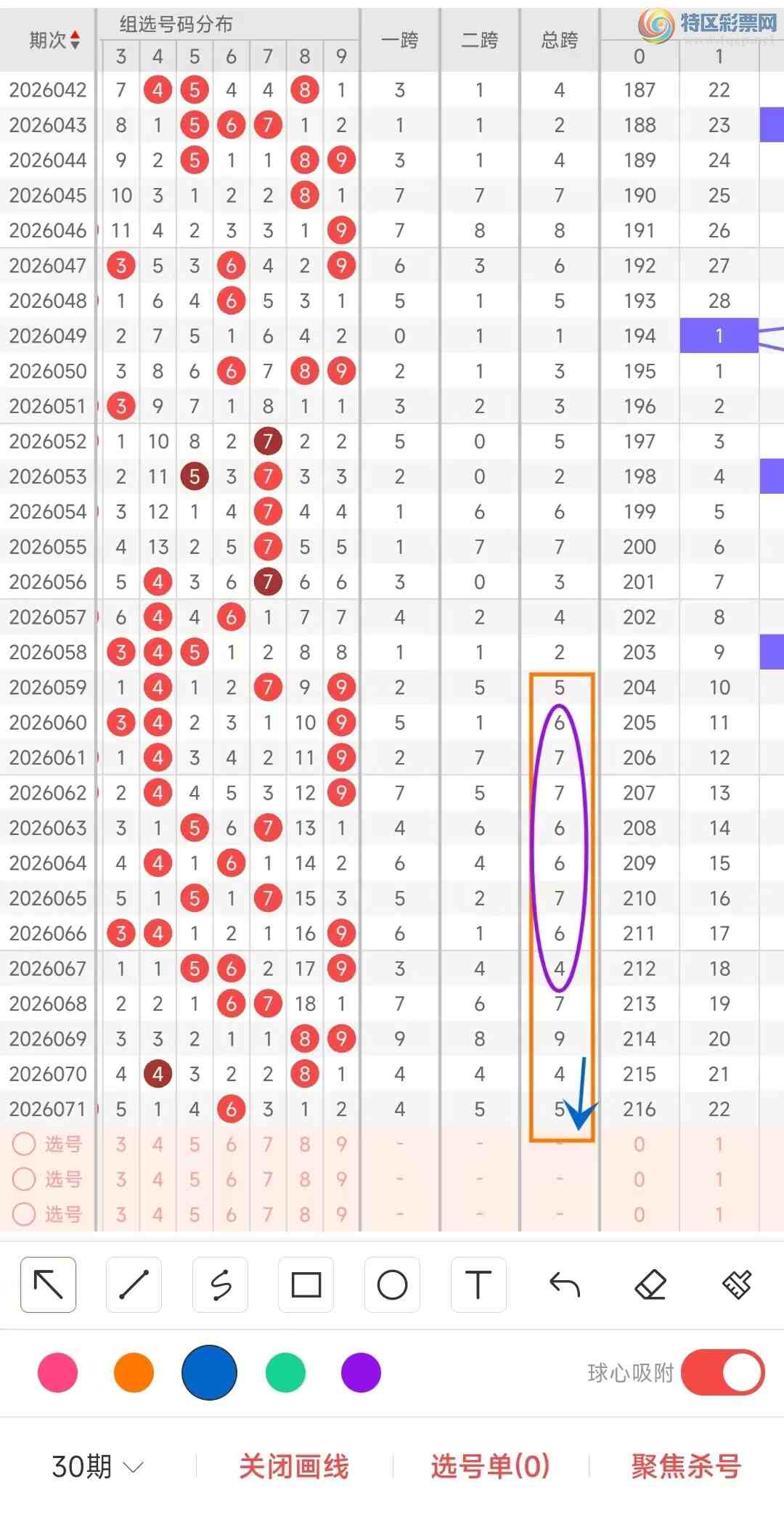Open 选号单(0) selection list
This screenshot has width=784, height=1519.
click(490, 1467)
